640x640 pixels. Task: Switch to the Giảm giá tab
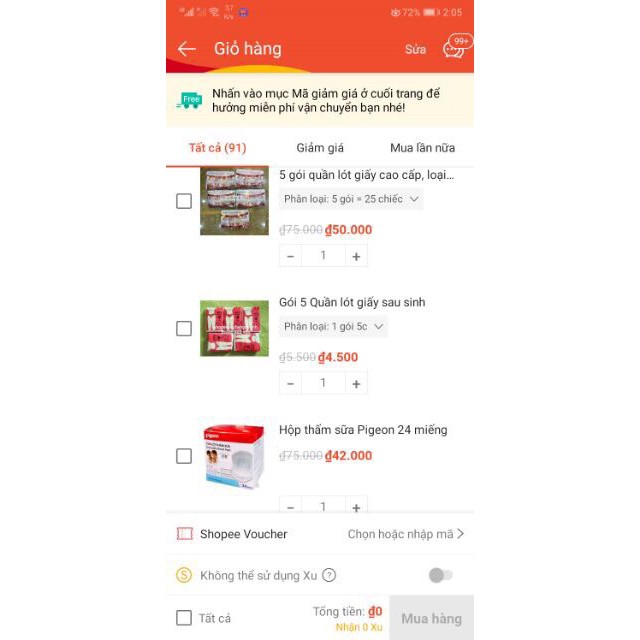tap(320, 148)
